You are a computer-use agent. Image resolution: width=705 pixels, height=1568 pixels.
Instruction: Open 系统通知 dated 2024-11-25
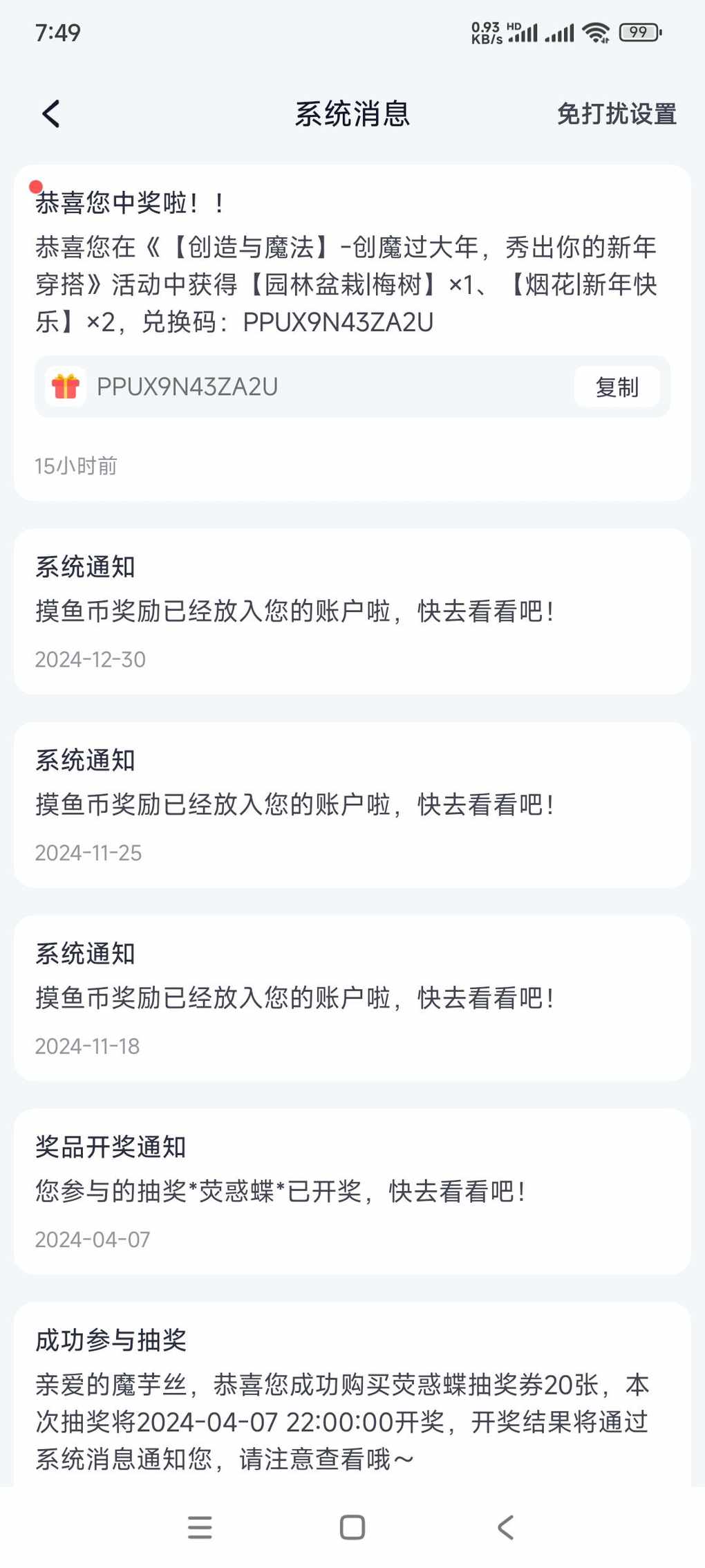point(352,805)
